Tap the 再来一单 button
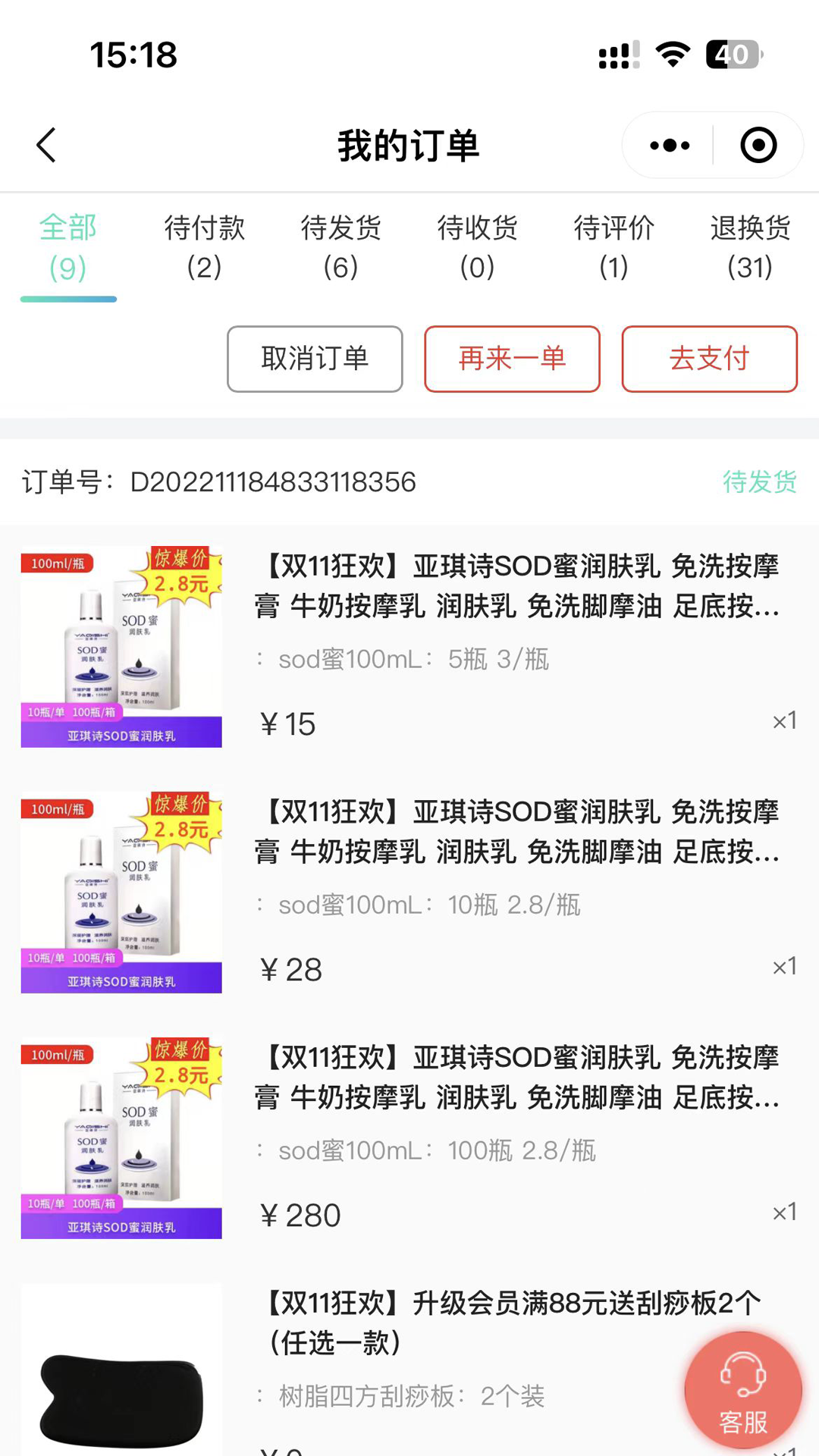 click(512, 359)
